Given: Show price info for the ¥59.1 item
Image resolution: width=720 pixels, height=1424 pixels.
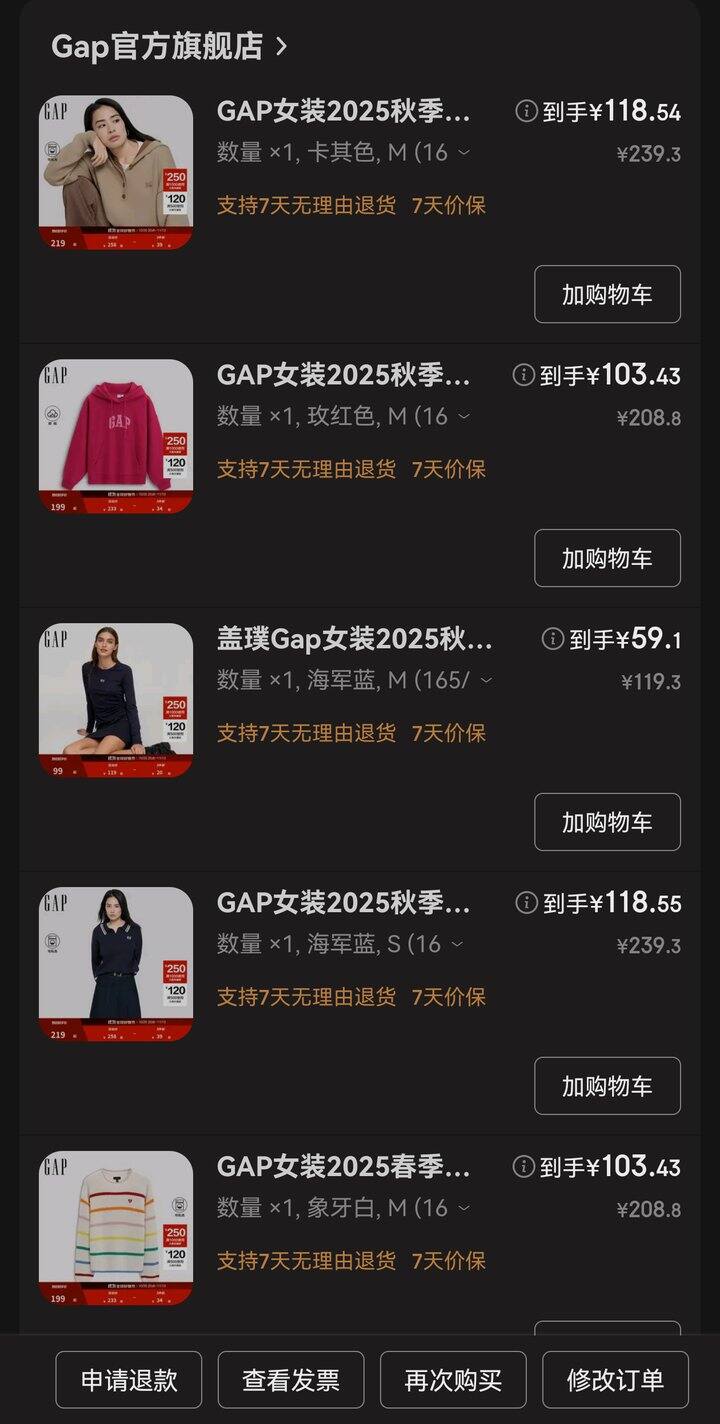Looking at the screenshot, I should pyautogui.click(x=552, y=639).
